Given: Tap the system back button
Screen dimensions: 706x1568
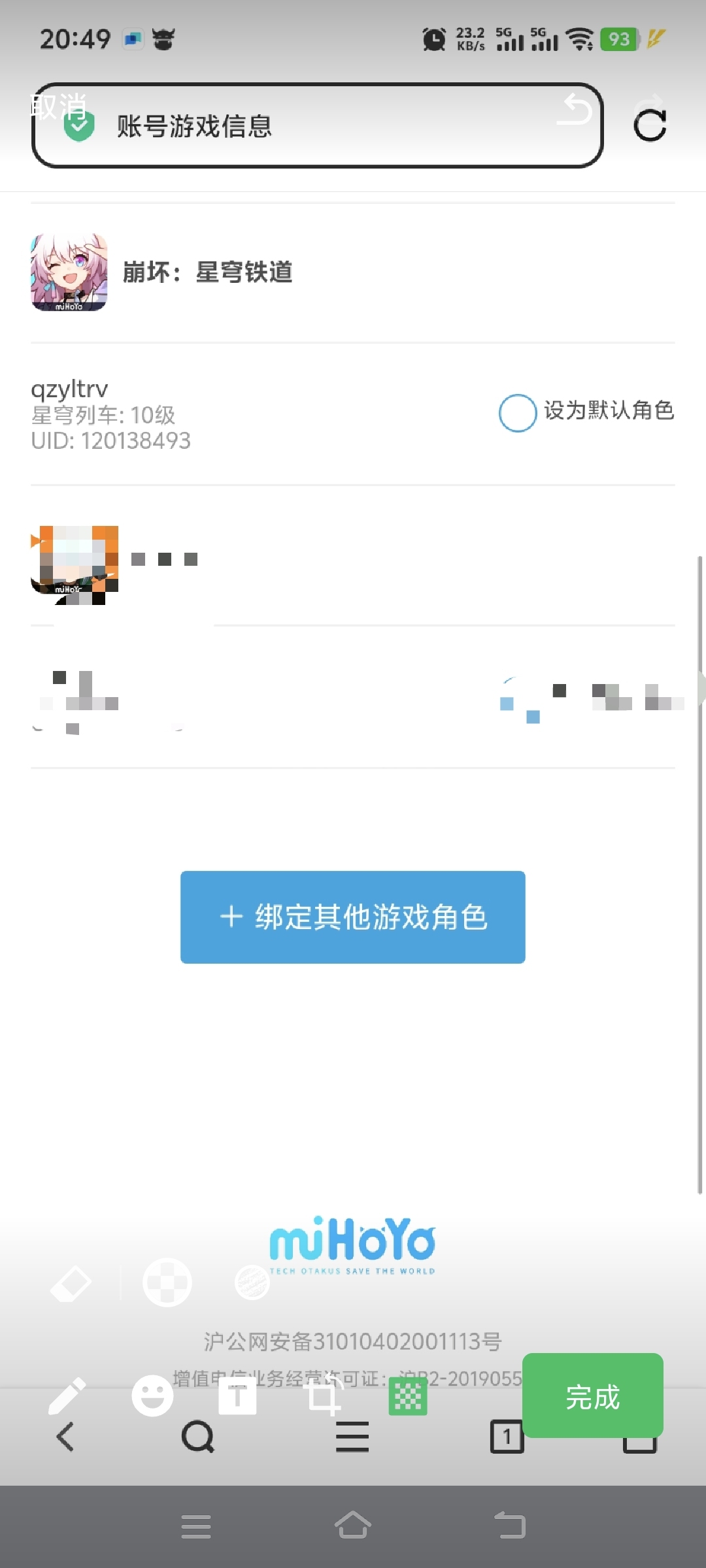Looking at the screenshot, I should 511,1526.
